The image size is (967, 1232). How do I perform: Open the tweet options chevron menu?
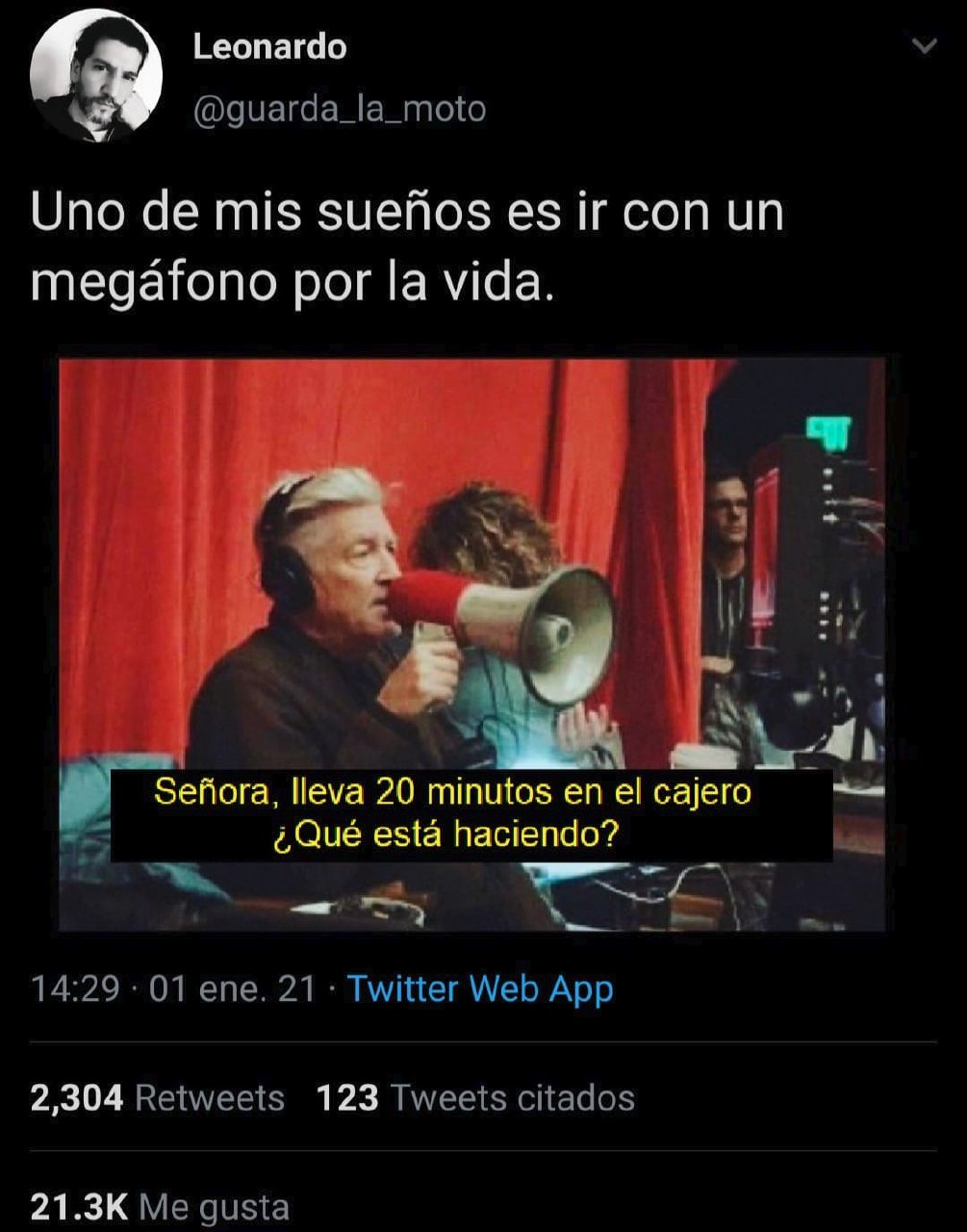[x=923, y=46]
